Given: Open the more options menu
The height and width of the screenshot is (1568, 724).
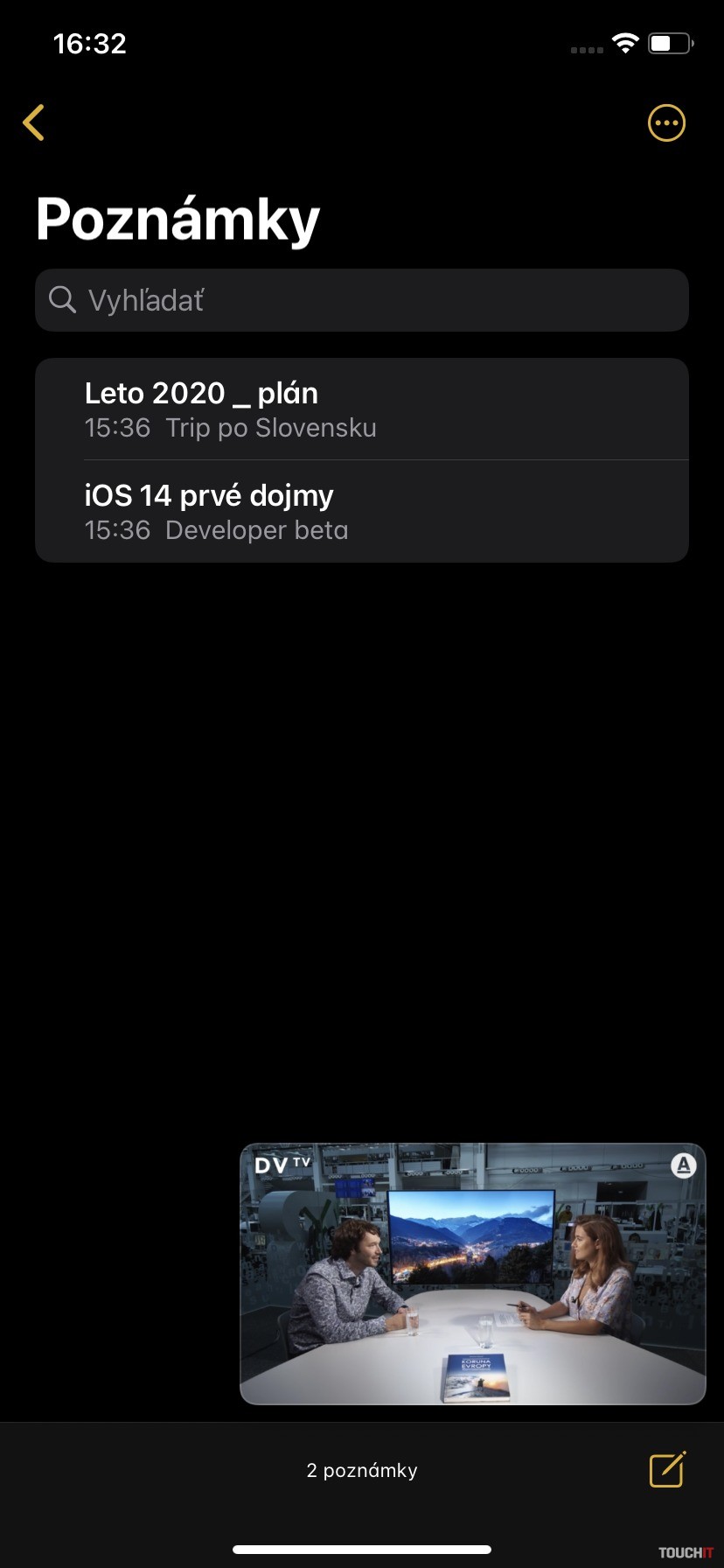Looking at the screenshot, I should tap(666, 122).
